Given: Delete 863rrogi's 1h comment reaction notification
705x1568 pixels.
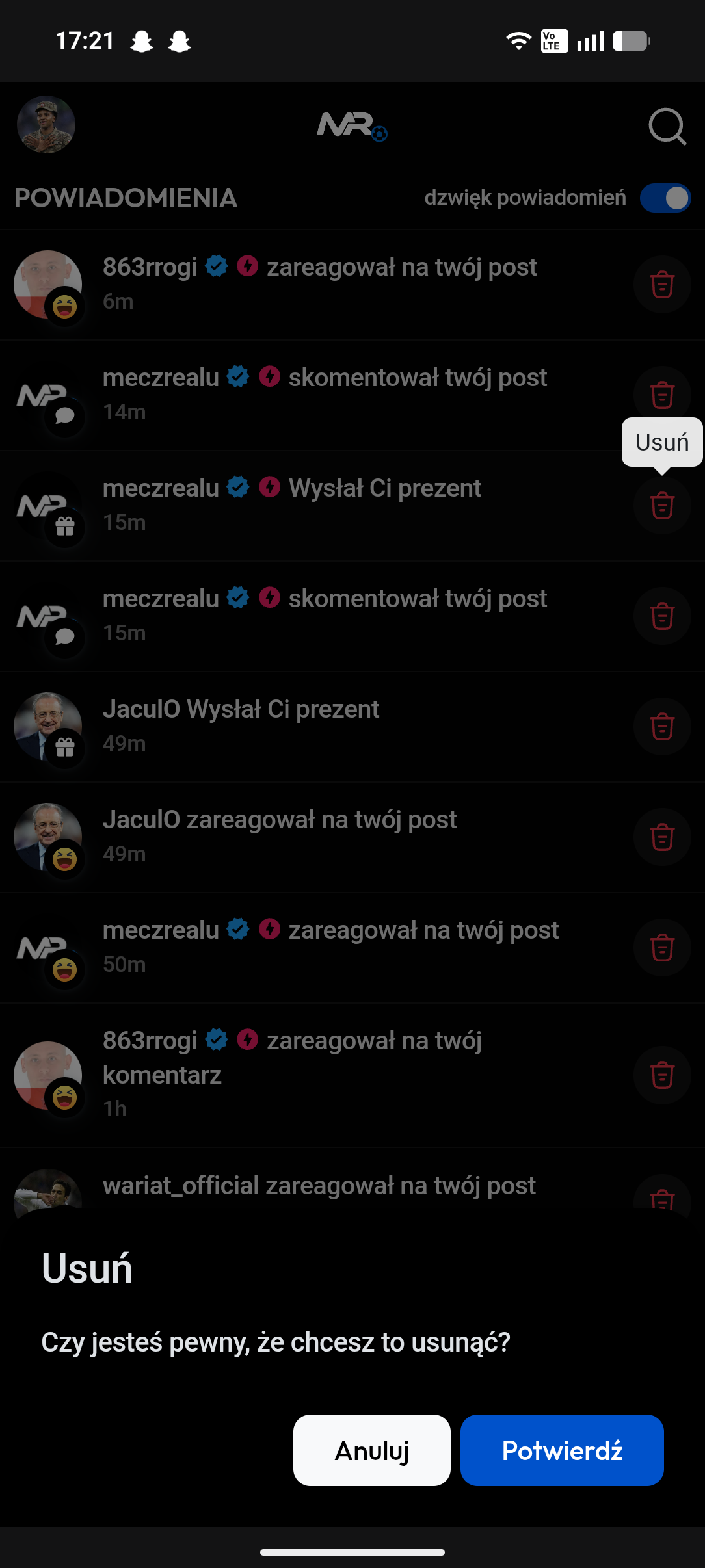Looking at the screenshot, I should tap(662, 1075).
